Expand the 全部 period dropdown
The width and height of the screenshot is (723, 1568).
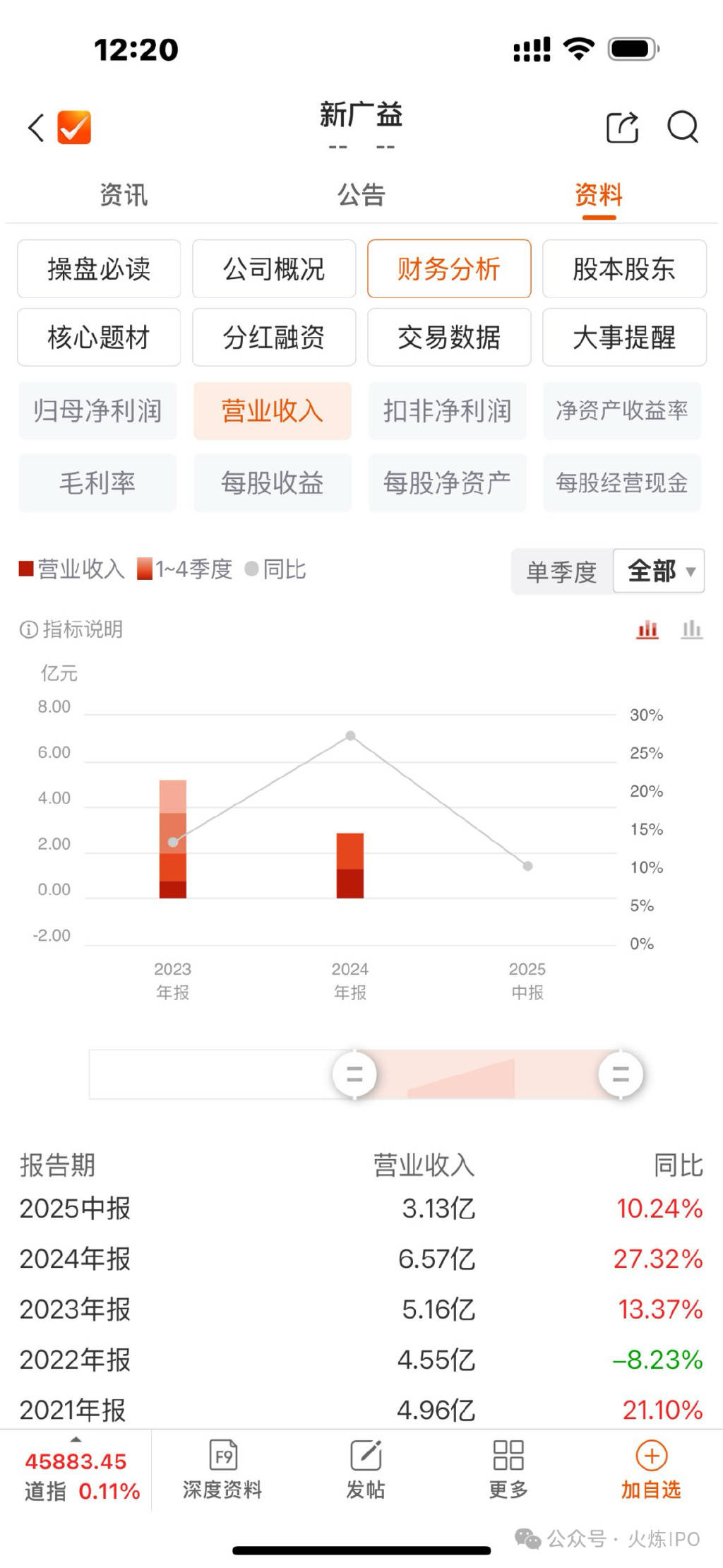659,571
